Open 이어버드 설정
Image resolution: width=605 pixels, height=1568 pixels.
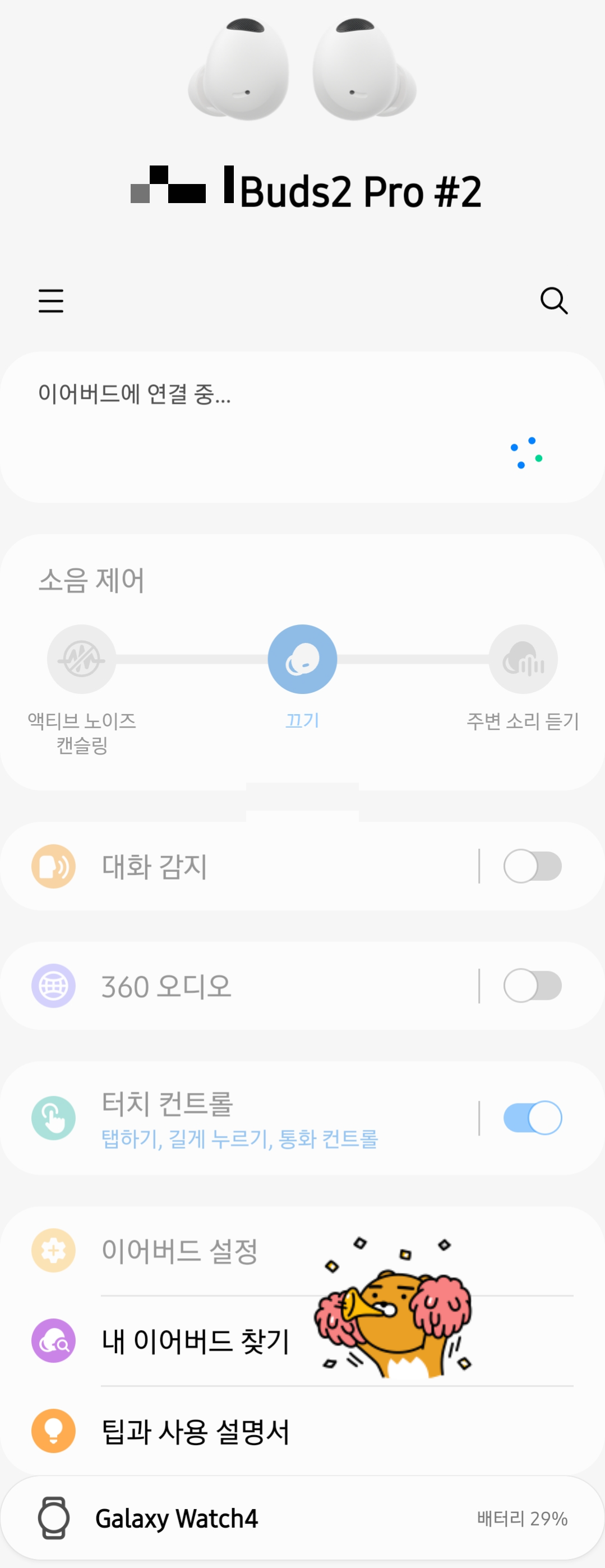click(x=303, y=1250)
